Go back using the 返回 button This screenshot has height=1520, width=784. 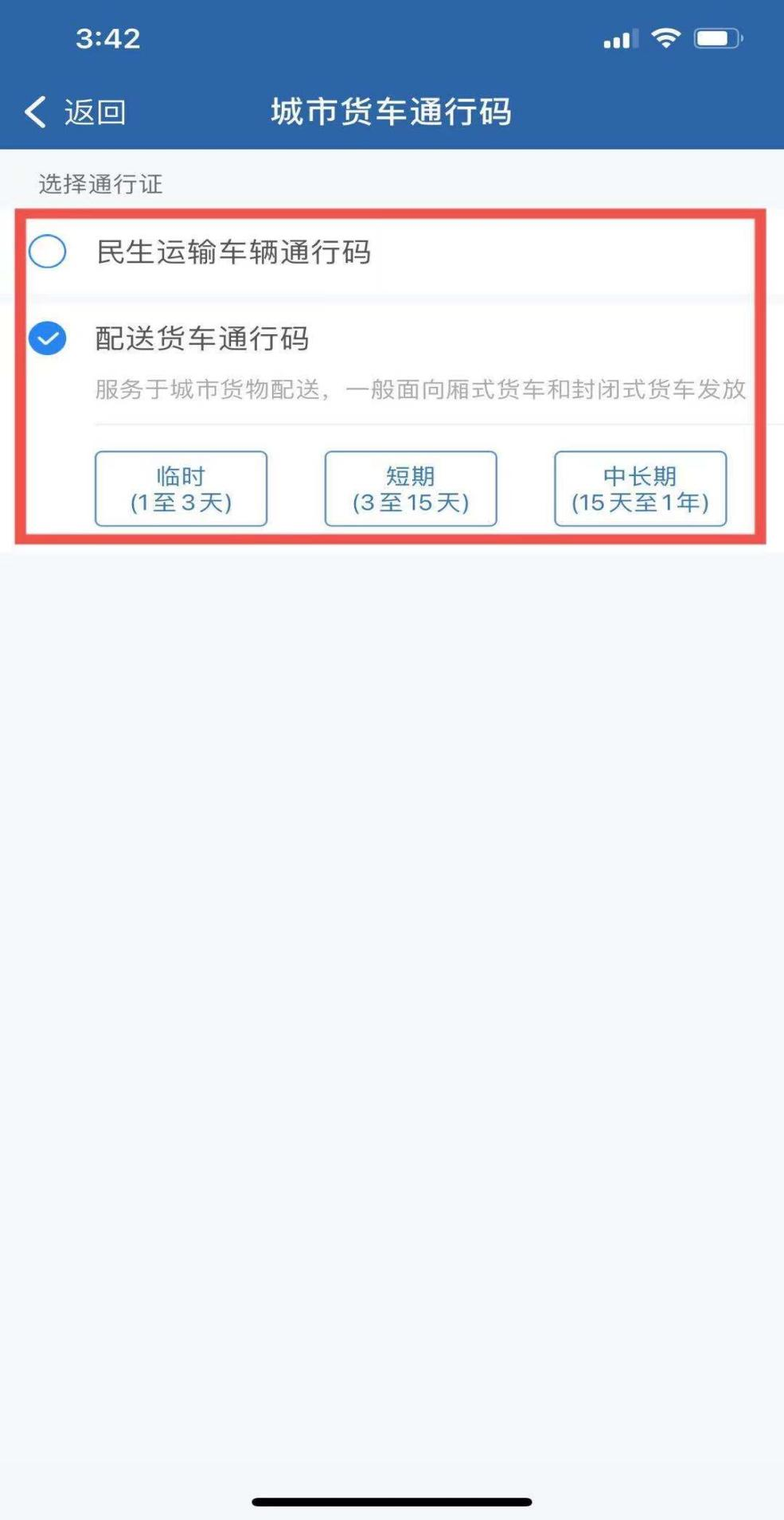[x=75, y=112]
